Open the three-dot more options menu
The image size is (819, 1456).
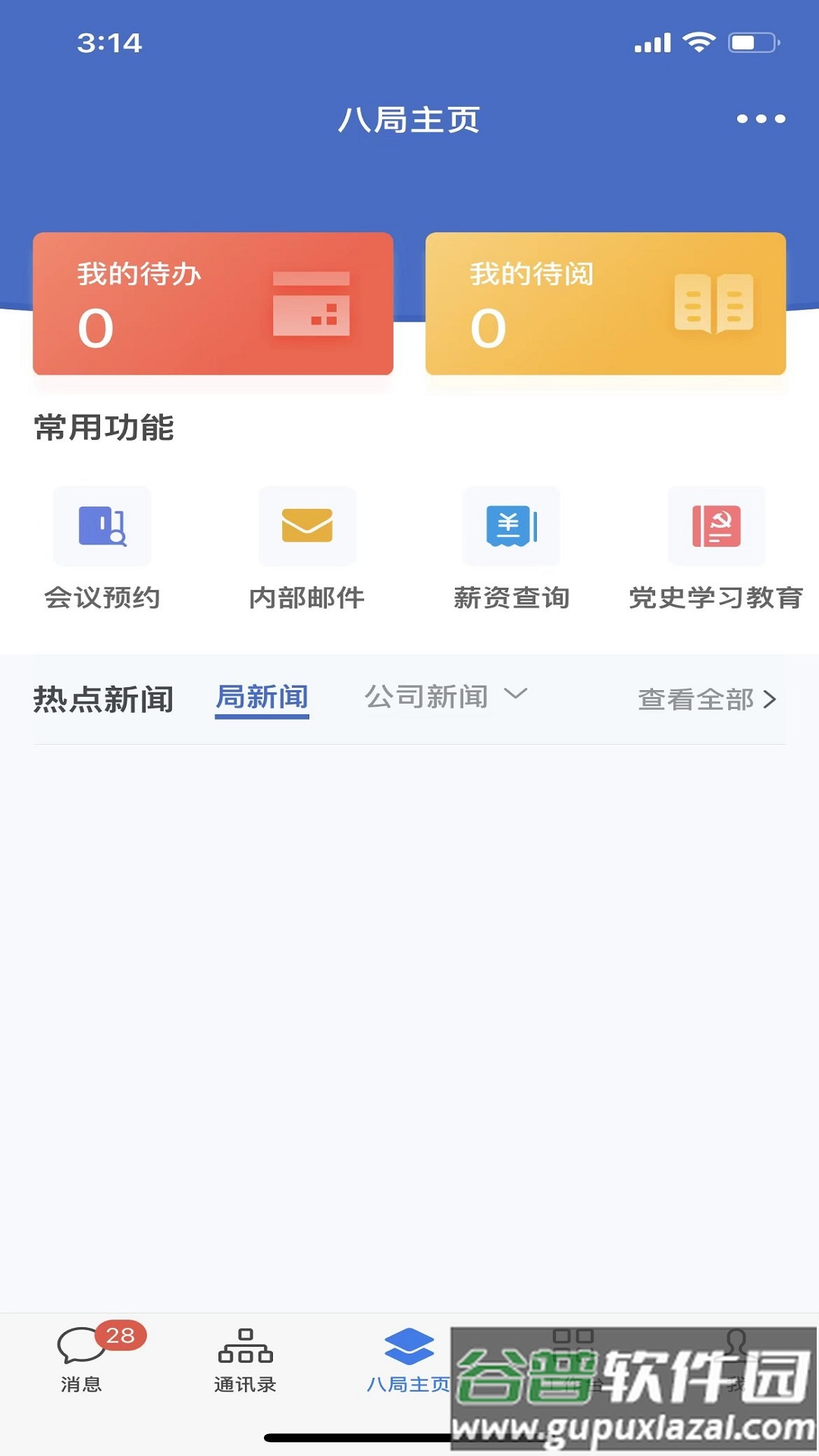click(x=761, y=119)
